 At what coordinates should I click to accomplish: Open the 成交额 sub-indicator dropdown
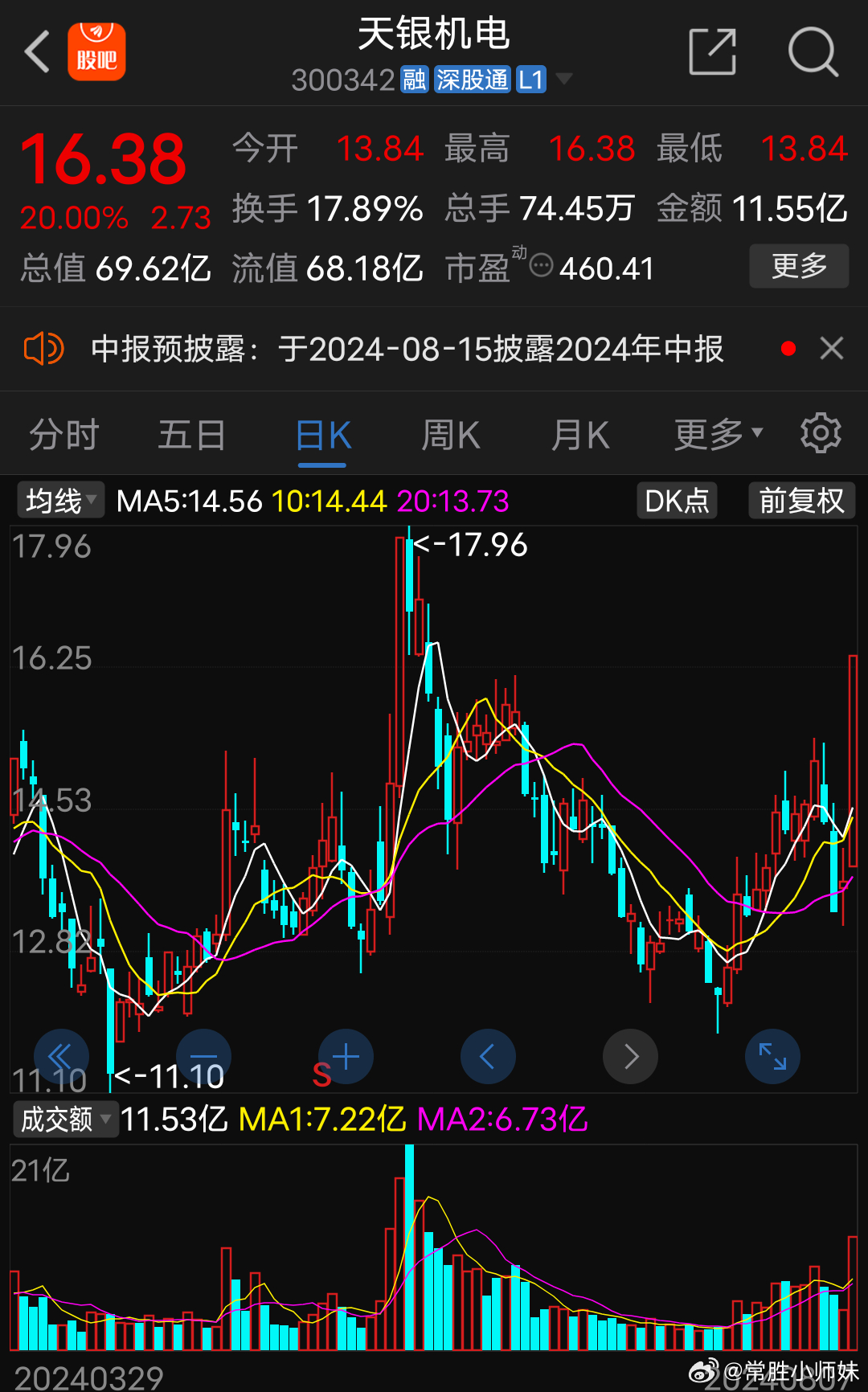point(66,1119)
